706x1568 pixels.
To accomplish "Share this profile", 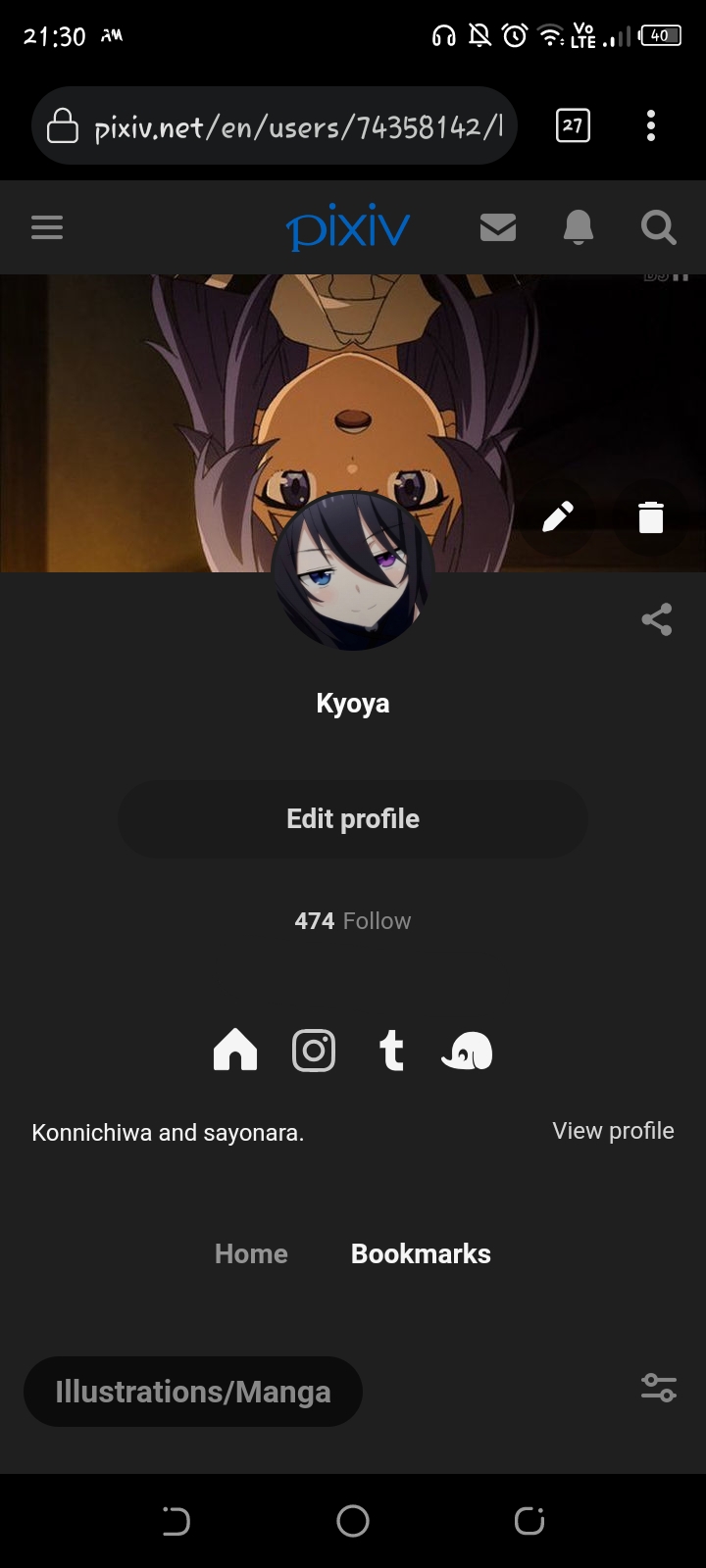I will point(657,619).
